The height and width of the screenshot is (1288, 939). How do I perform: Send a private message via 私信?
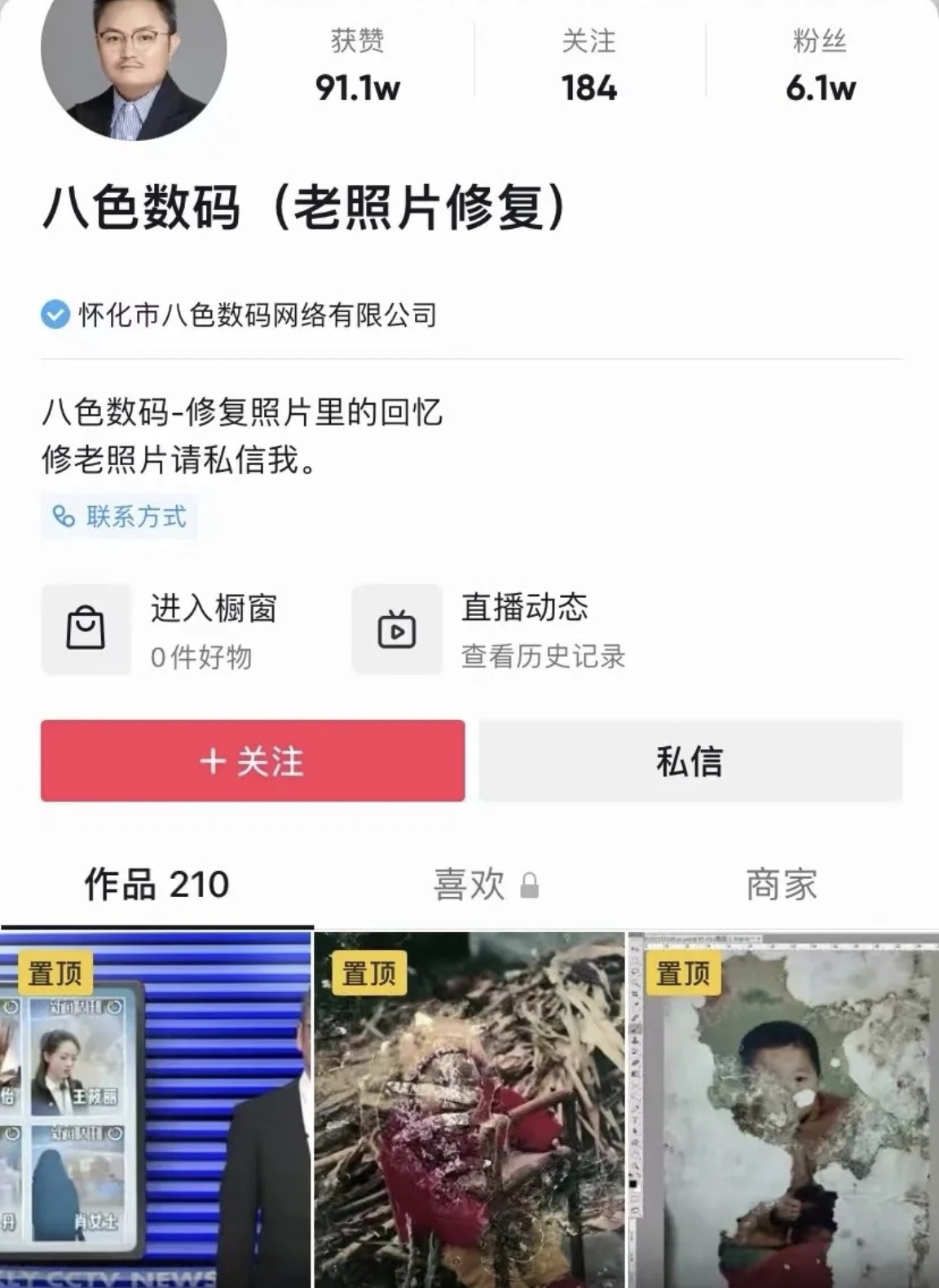(690, 761)
